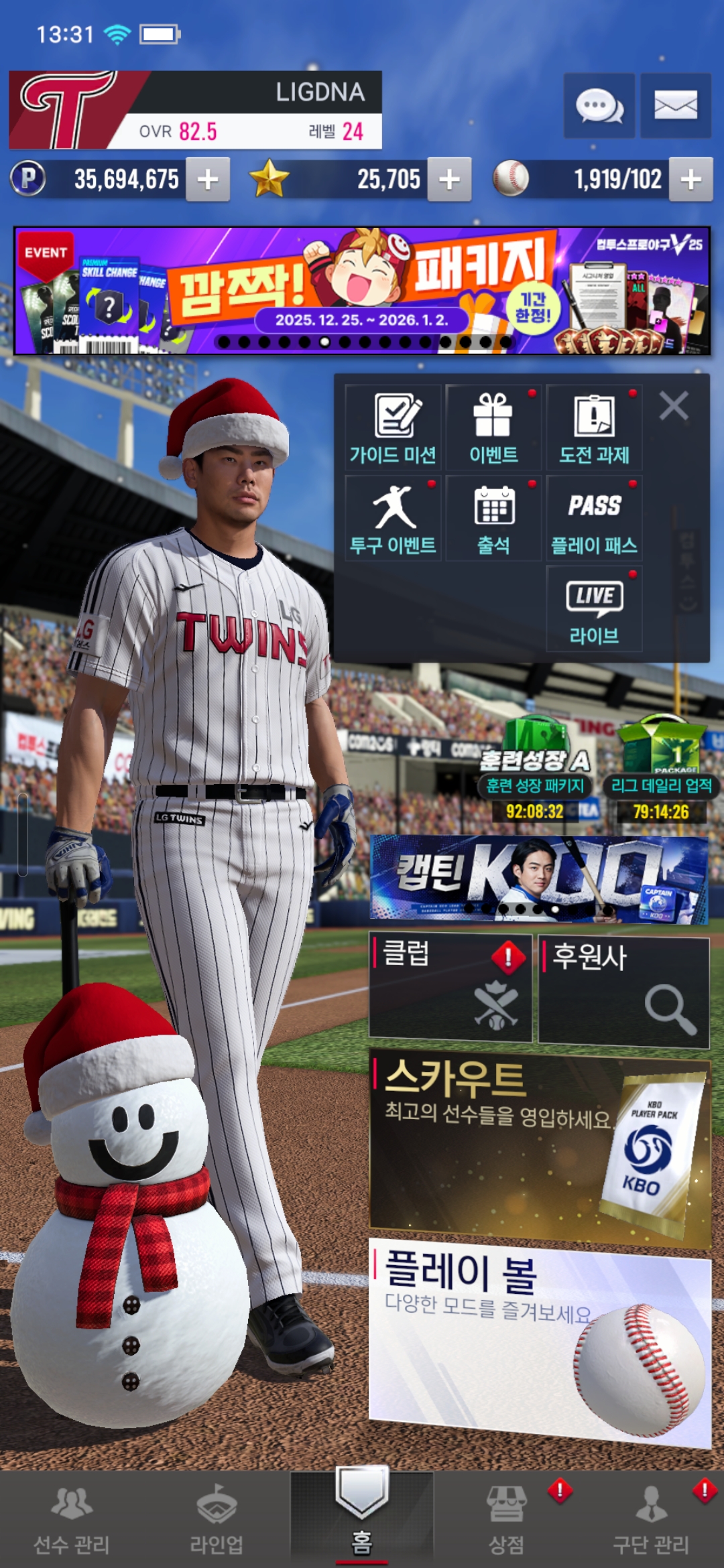Open 투구 이벤트
The height and width of the screenshot is (1568, 724).
tap(393, 518)
